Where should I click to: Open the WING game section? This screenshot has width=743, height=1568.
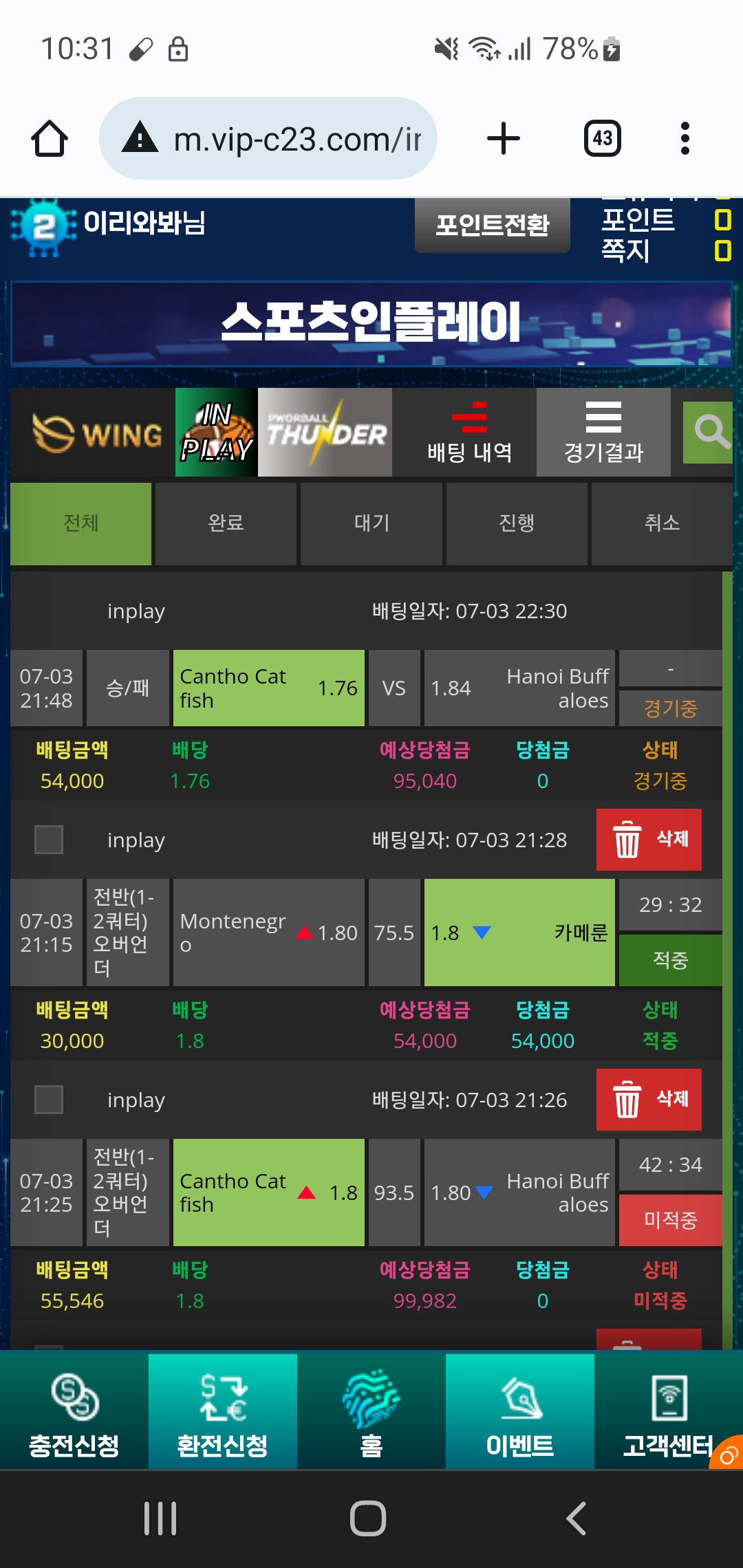click(96, 433)
